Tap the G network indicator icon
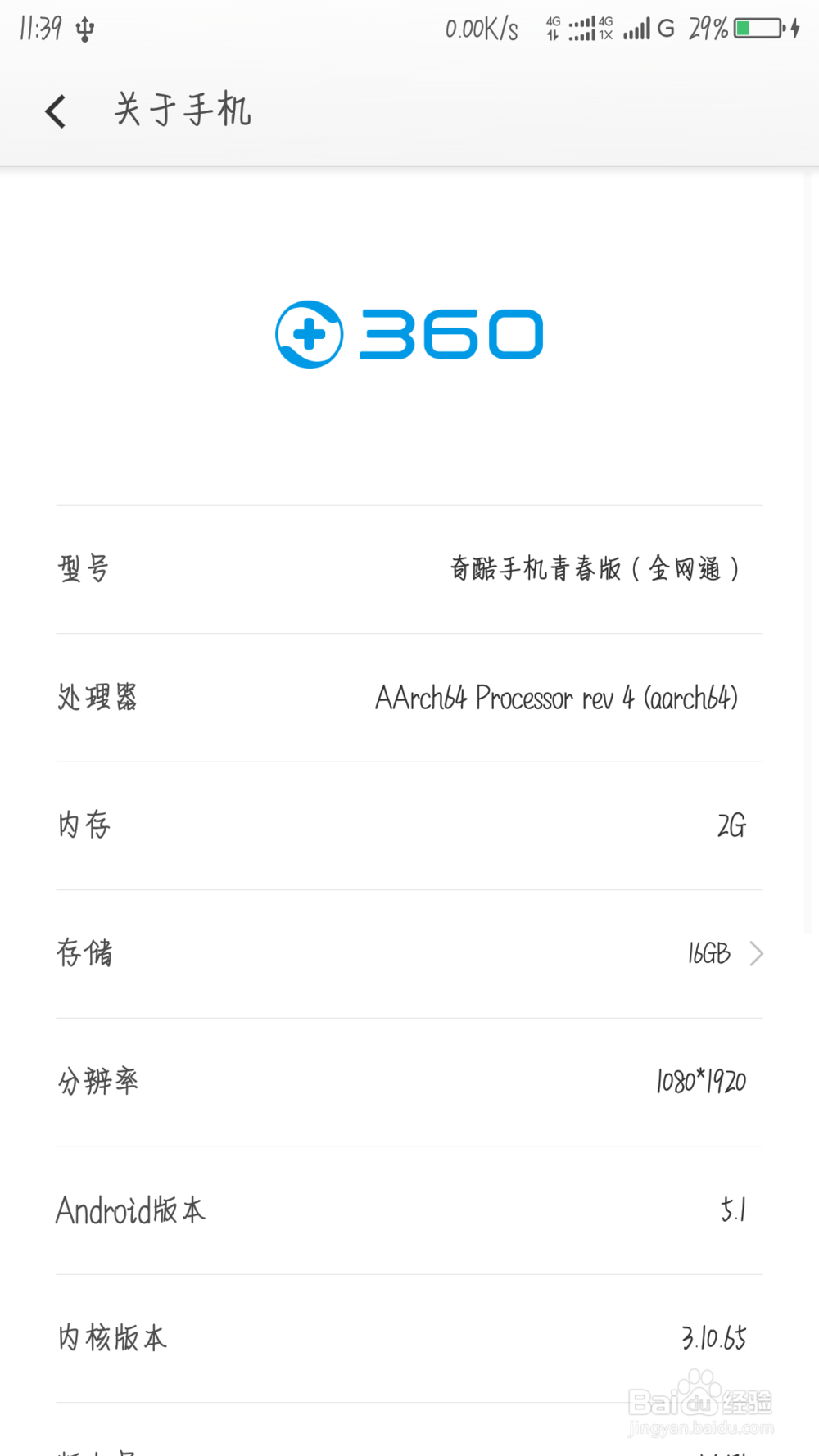The width and height of the screenshot is (819, 1456). point(665,29)
